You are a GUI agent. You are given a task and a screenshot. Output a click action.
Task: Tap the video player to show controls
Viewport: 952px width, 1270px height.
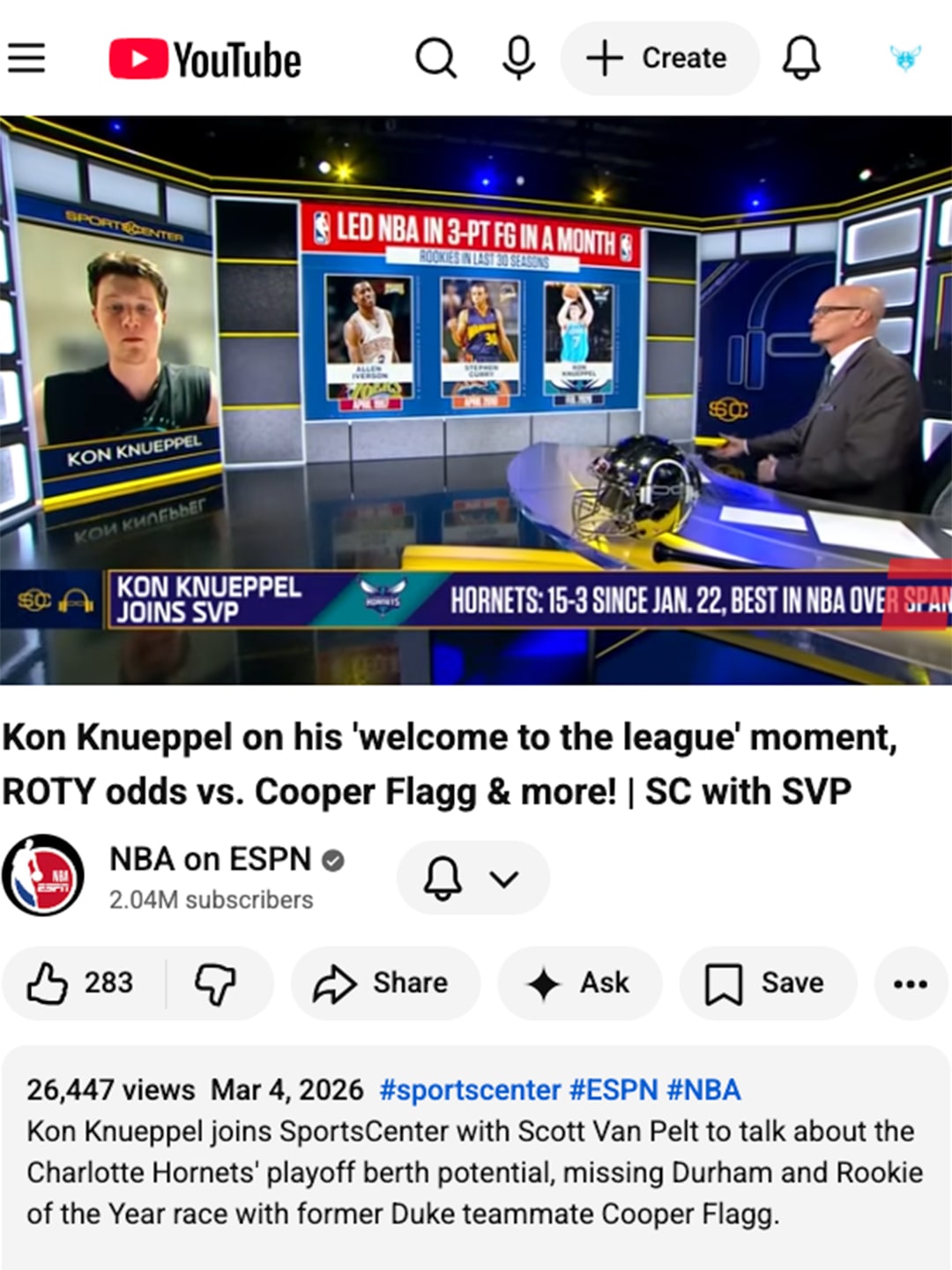coord(476,400)
